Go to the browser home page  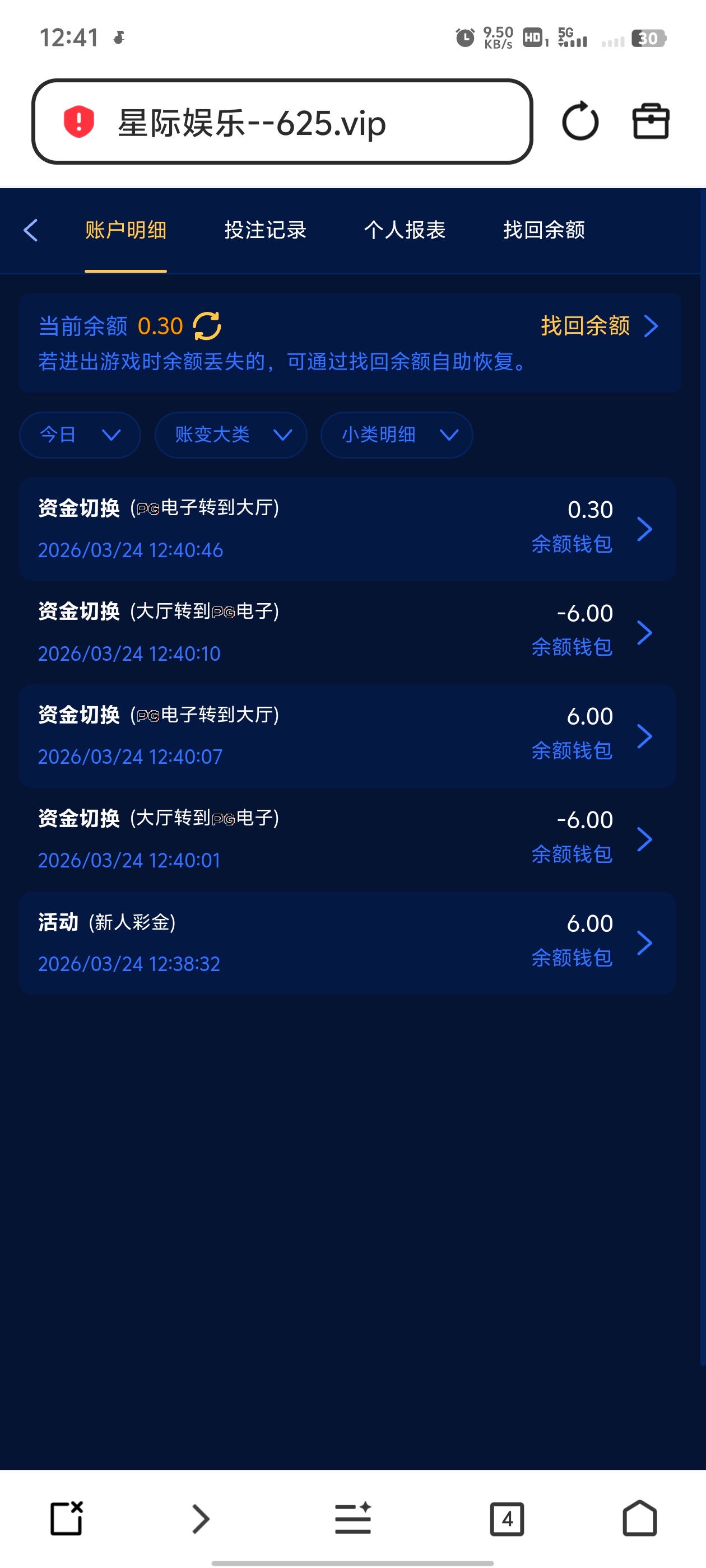tap(640, 1519)
